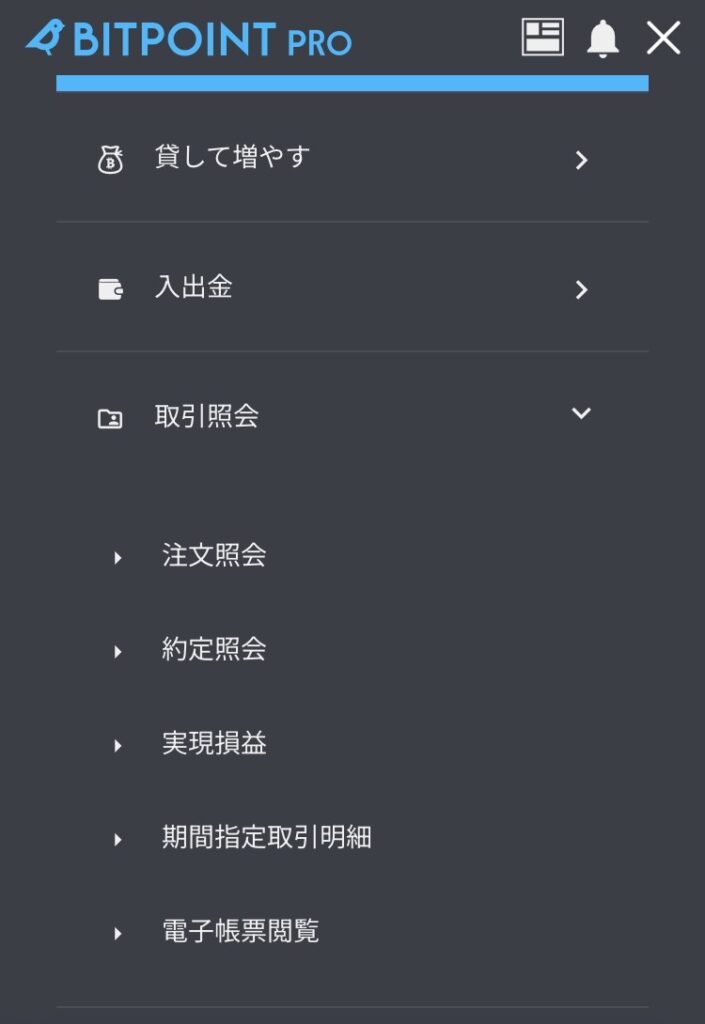Image resolution: width=705 pixels, height=1024 pixels.
Task: Open 注文照会 under 取引照会
Action: [x=214, y=556]
